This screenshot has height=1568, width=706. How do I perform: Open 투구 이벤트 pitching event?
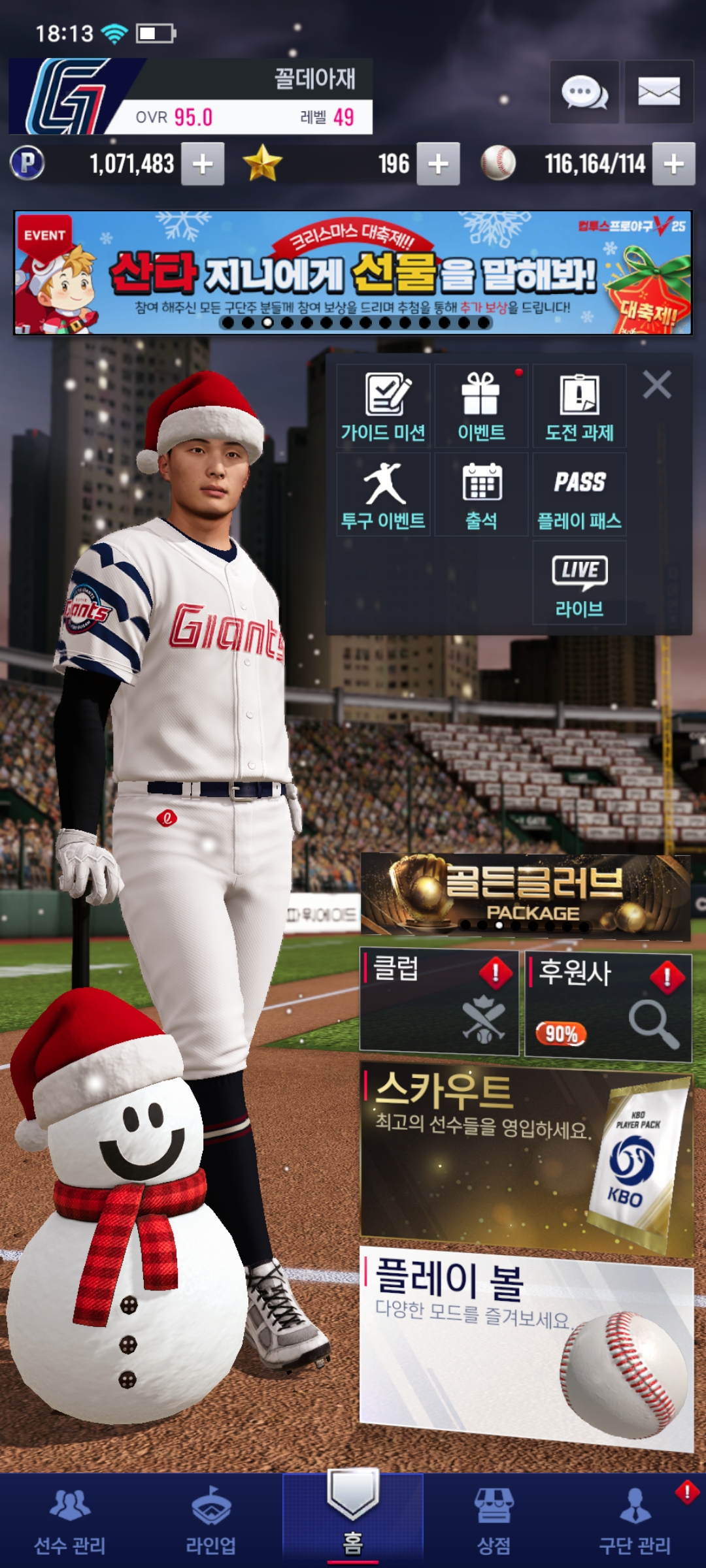(x=383, y=495)
